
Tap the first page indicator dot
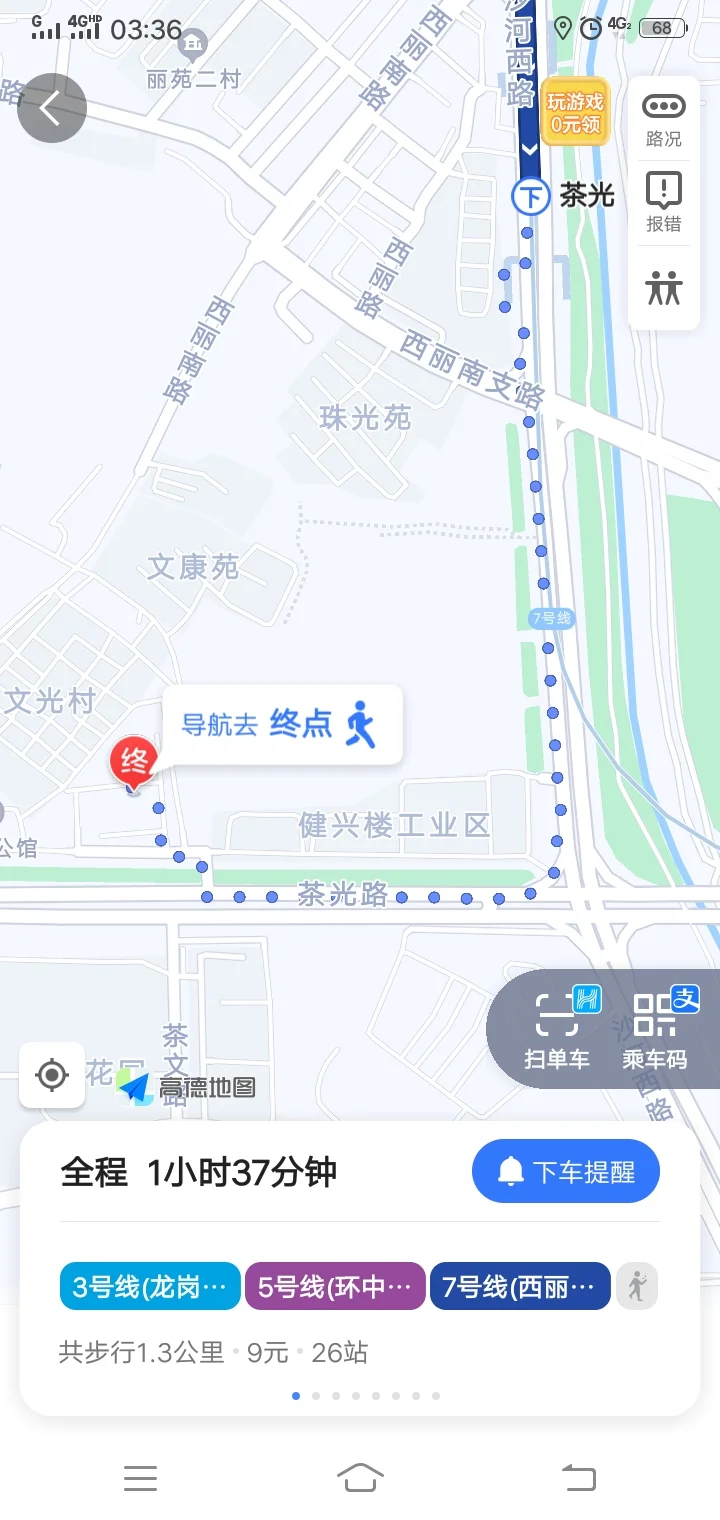tap(296, 1393)
